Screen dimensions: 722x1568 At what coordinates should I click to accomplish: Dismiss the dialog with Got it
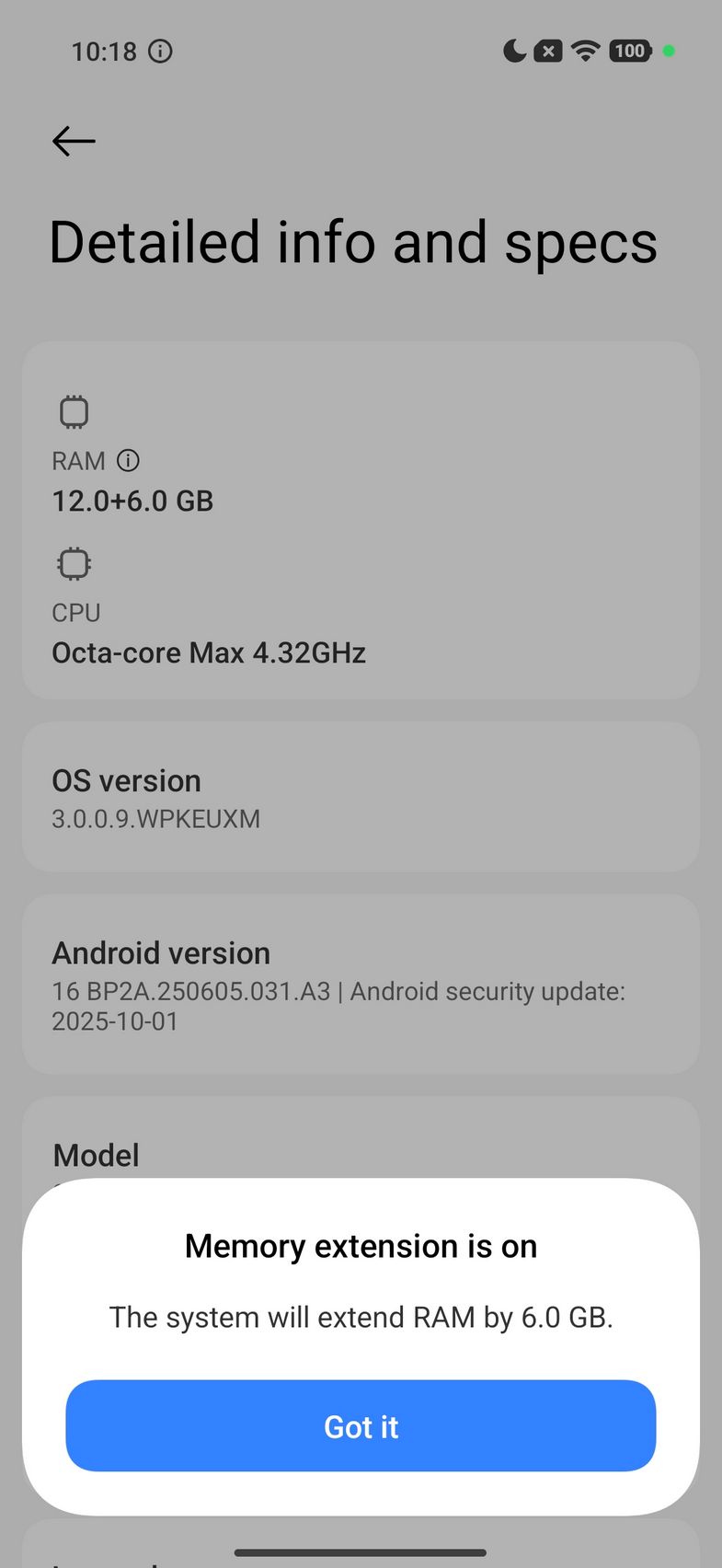coord(361,1425)
